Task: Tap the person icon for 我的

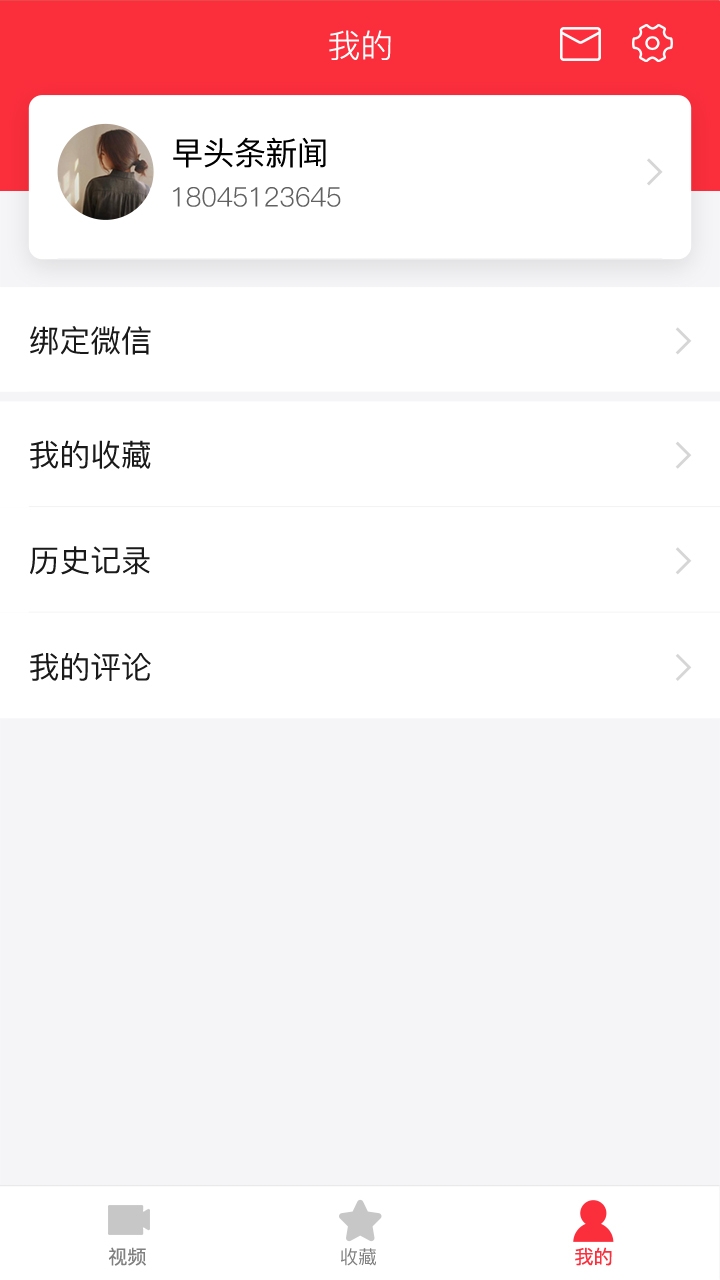Action: coord(593,1219)
